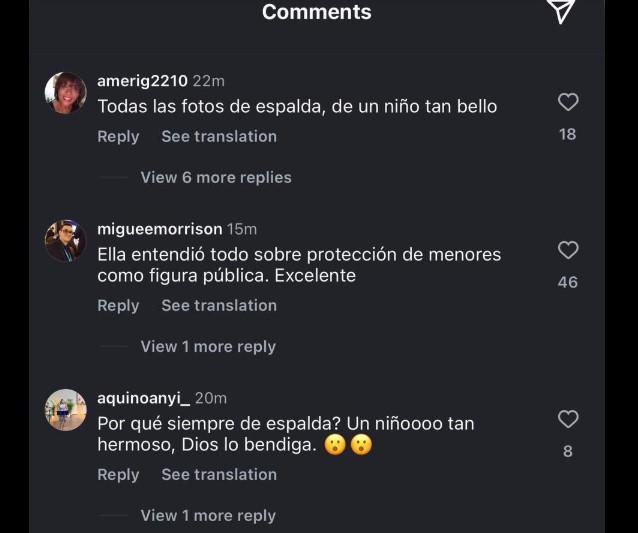Expand View 6 more replies
The image size is (638, 533).
tap(216, 177)
